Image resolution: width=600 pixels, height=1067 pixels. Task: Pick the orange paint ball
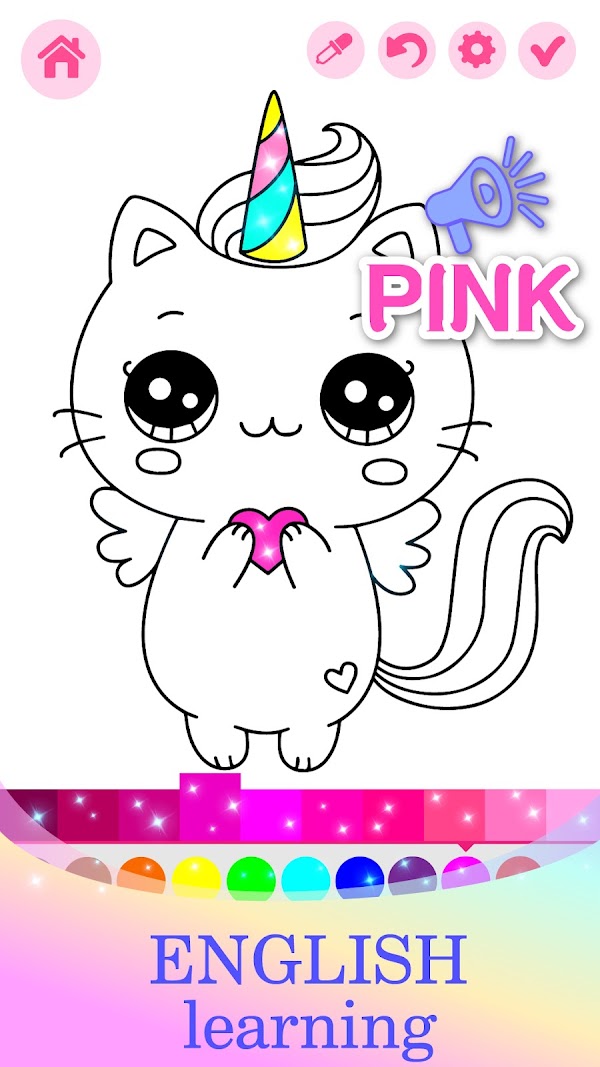coord(141,875)
